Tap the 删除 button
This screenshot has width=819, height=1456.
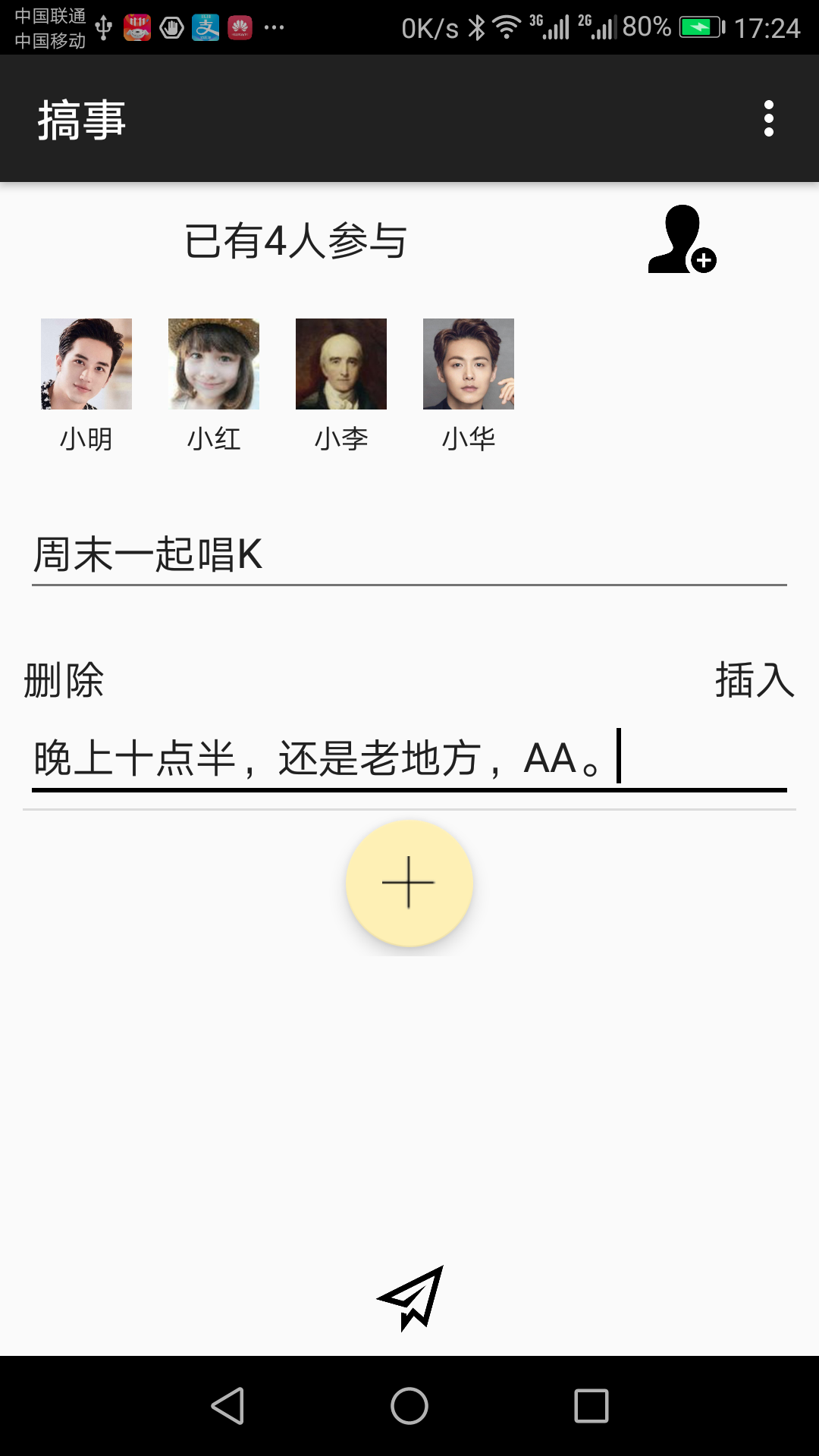64,680
